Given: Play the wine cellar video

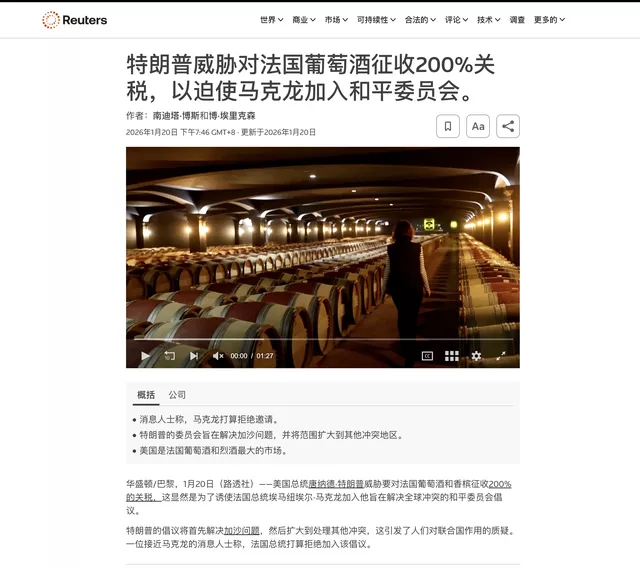Looking at the screenshot, I should pyautogui.click(x=145, y=355).
